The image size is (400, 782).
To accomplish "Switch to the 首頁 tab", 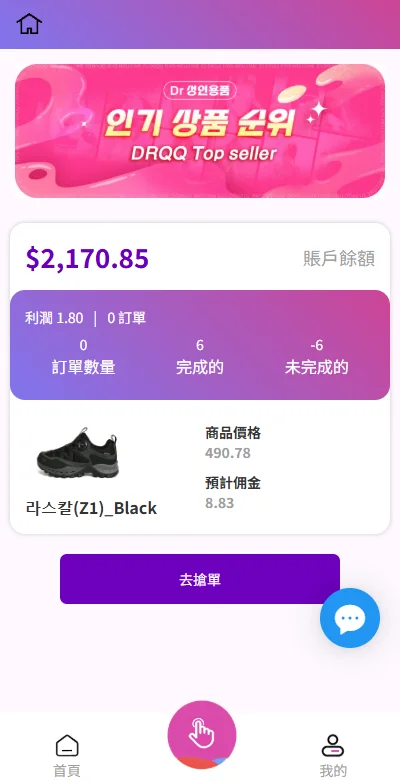I will pos(67,756).
